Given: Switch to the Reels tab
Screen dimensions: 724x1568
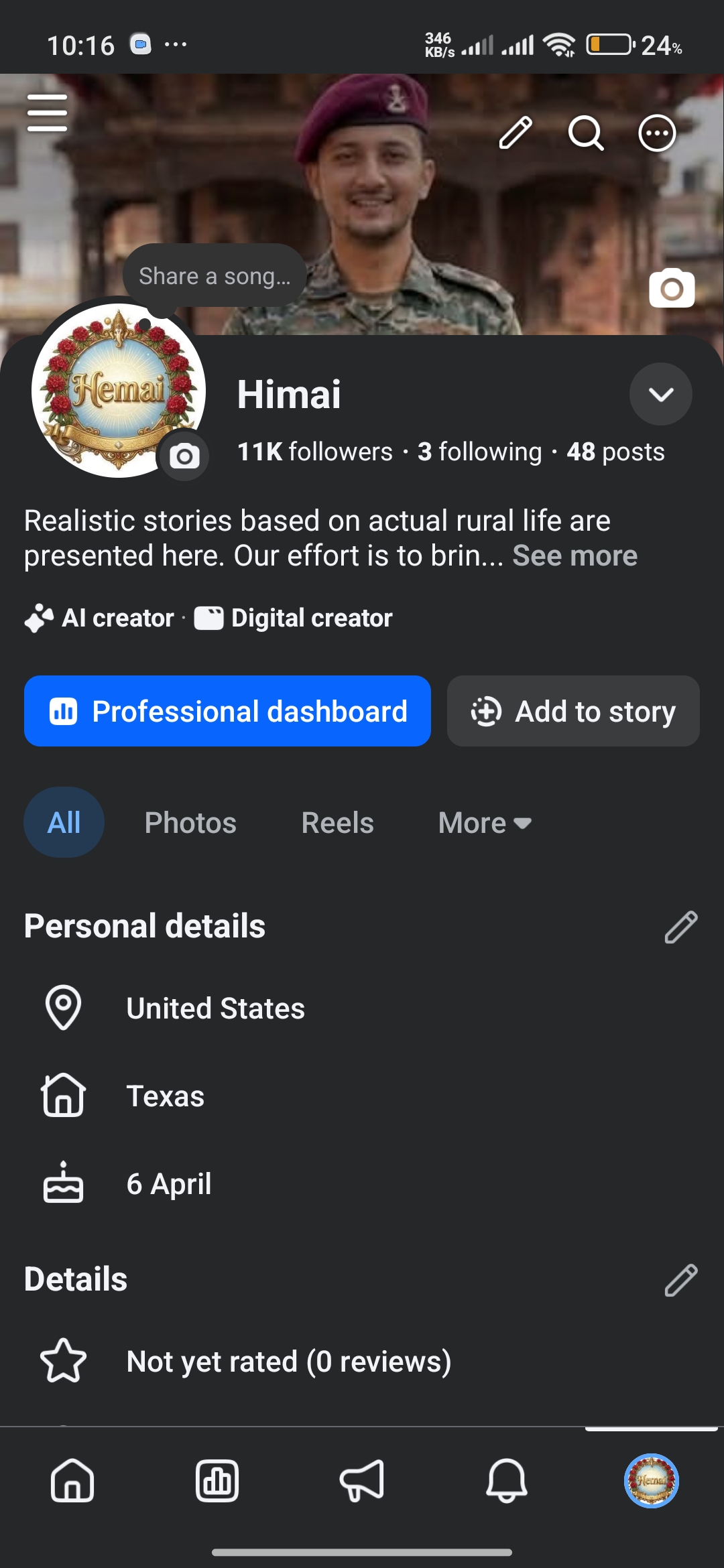Looking at the screenshot, I should coord(337,822).
